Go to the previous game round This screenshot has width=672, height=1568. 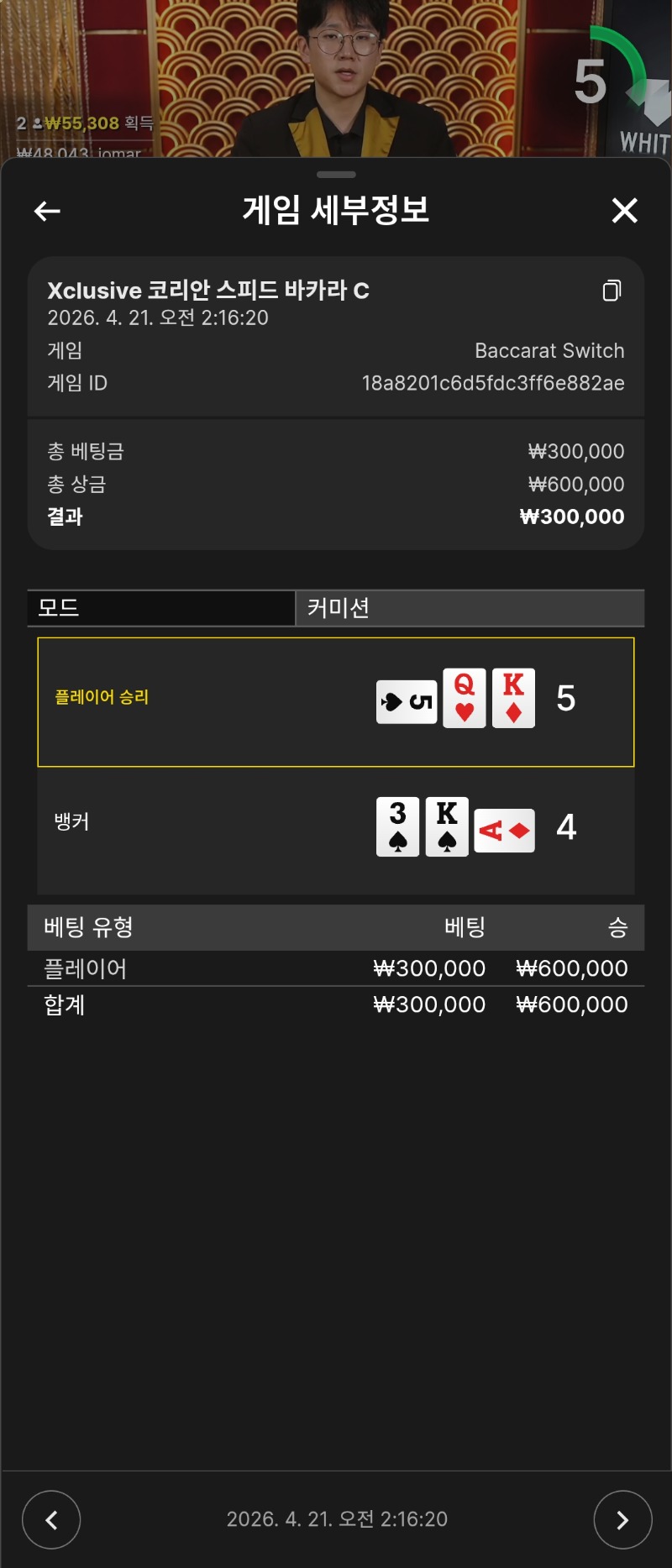51,1519
